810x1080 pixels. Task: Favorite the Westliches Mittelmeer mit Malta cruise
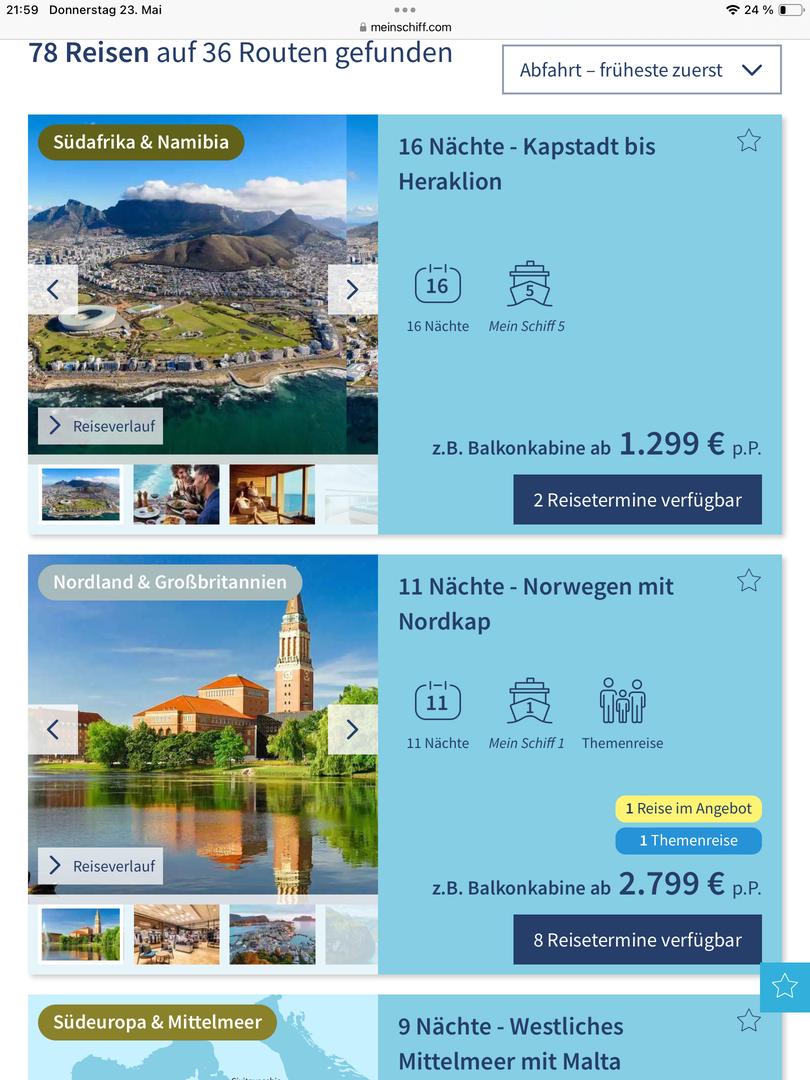click(x=748, y=1021)
